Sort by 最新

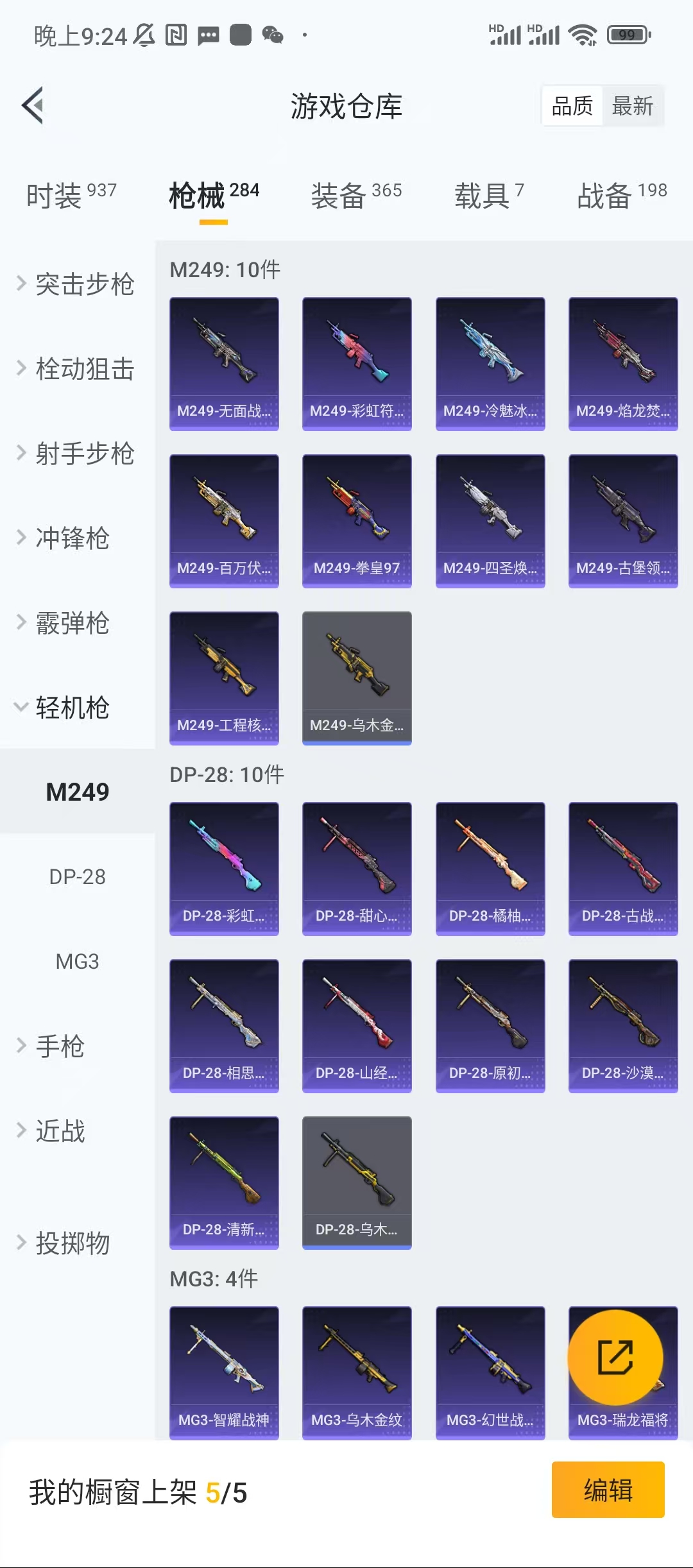tap(632, 106)
